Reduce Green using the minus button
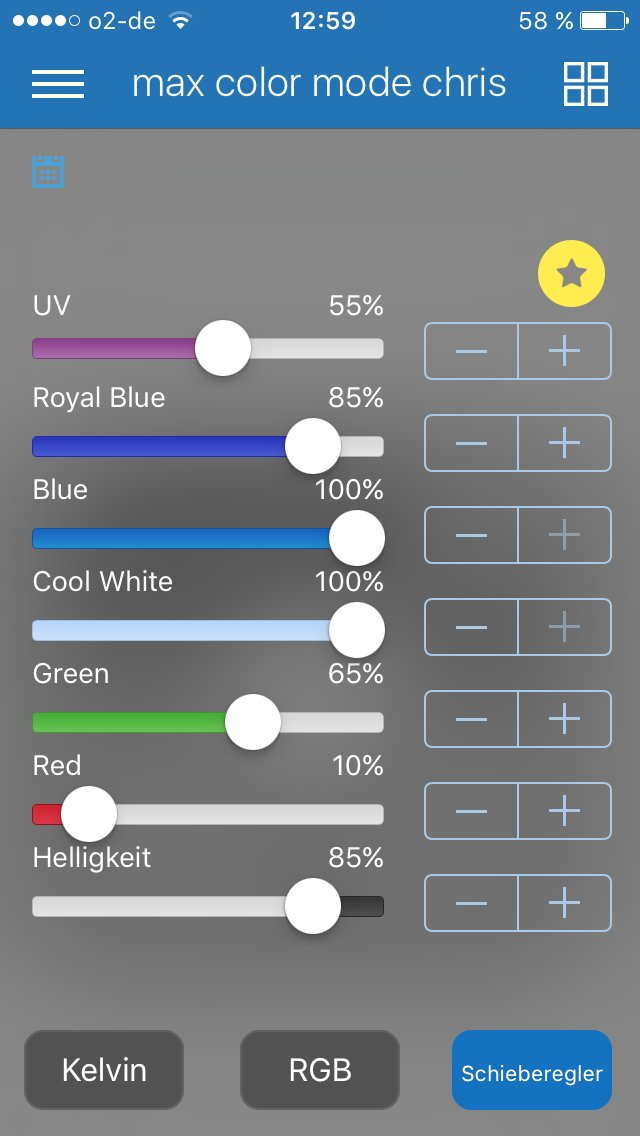 [x=471, y=719]
